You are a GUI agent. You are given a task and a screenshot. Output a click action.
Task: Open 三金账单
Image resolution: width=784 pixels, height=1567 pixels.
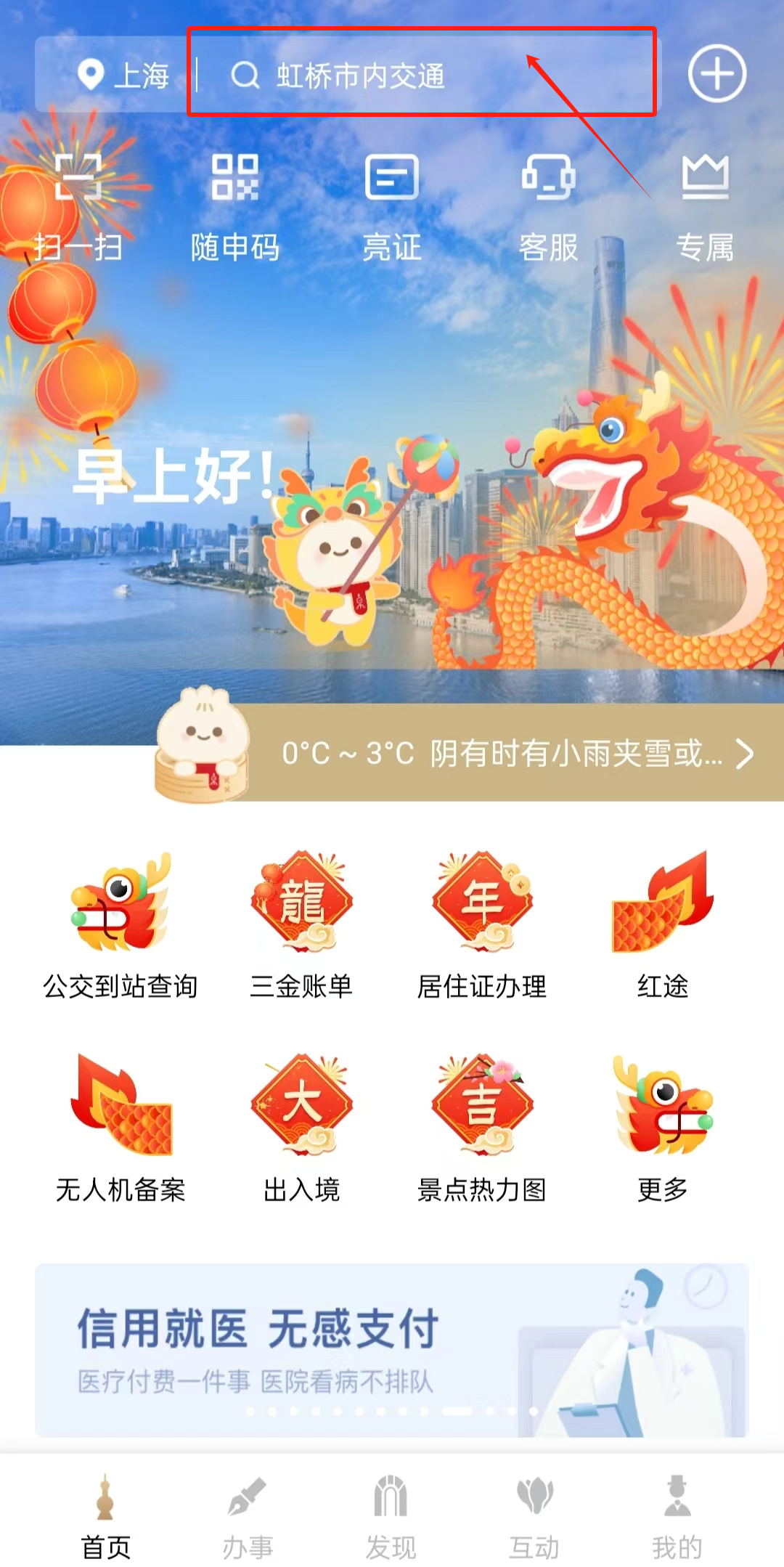(301, 926)
